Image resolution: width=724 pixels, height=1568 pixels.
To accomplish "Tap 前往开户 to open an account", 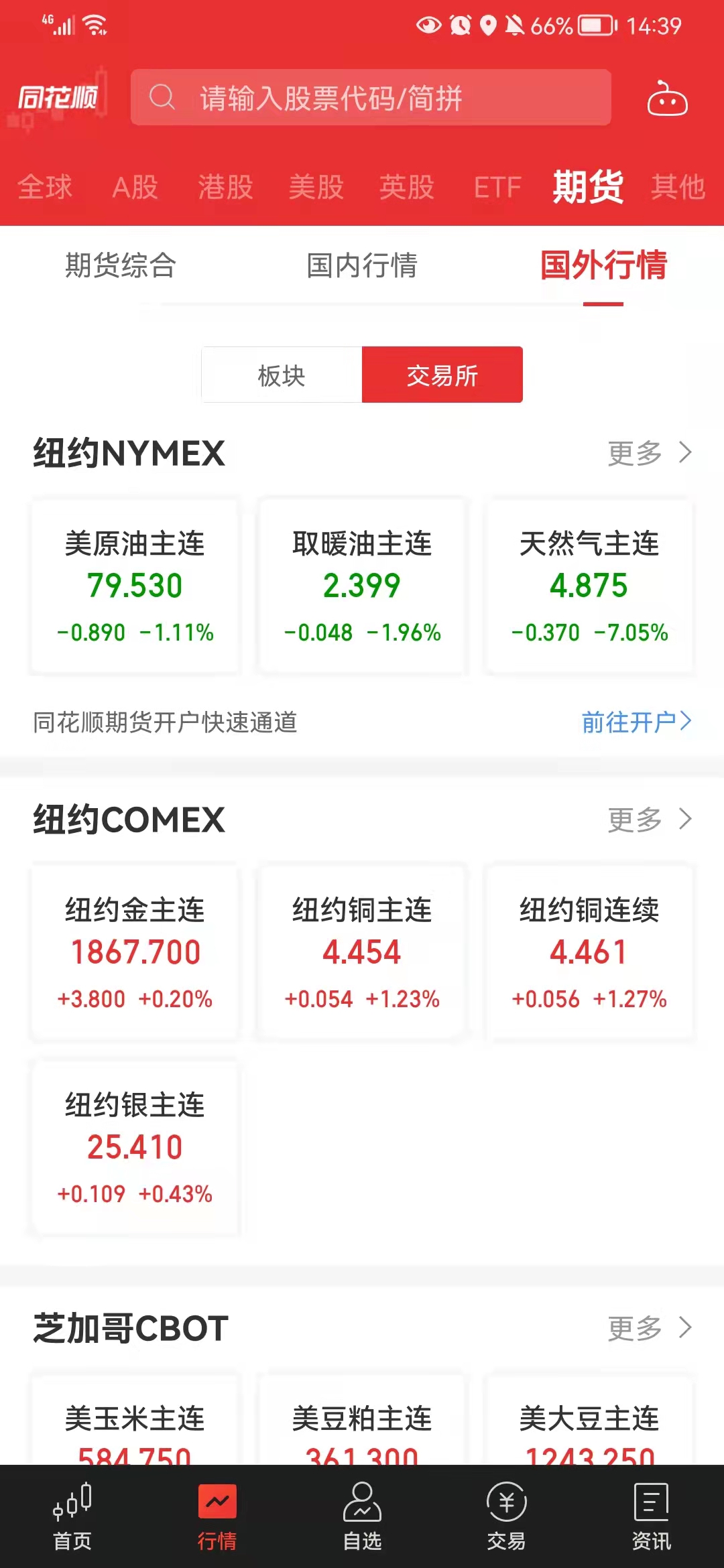I will click(x=636, y=722).
